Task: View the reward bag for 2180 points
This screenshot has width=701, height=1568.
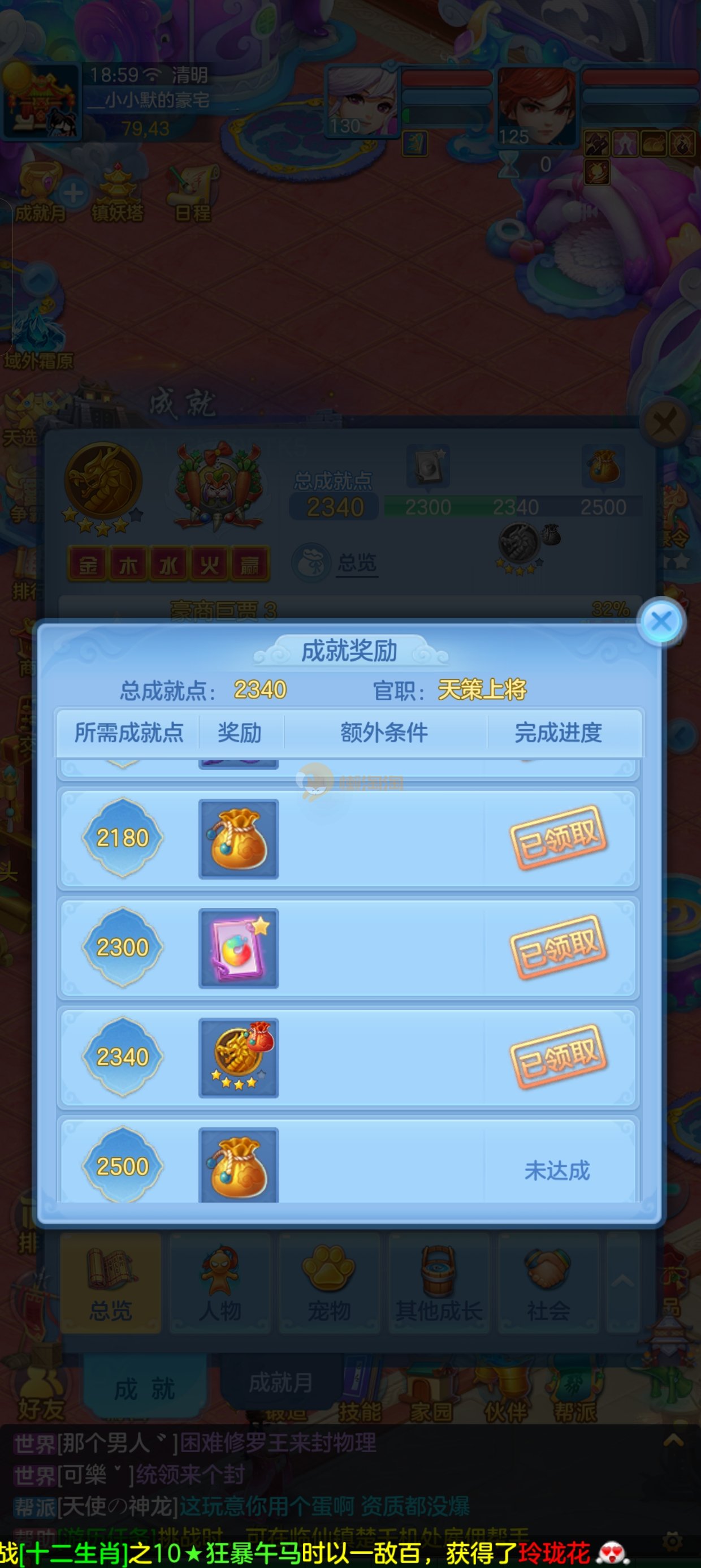Action: (x=239, y=838)
